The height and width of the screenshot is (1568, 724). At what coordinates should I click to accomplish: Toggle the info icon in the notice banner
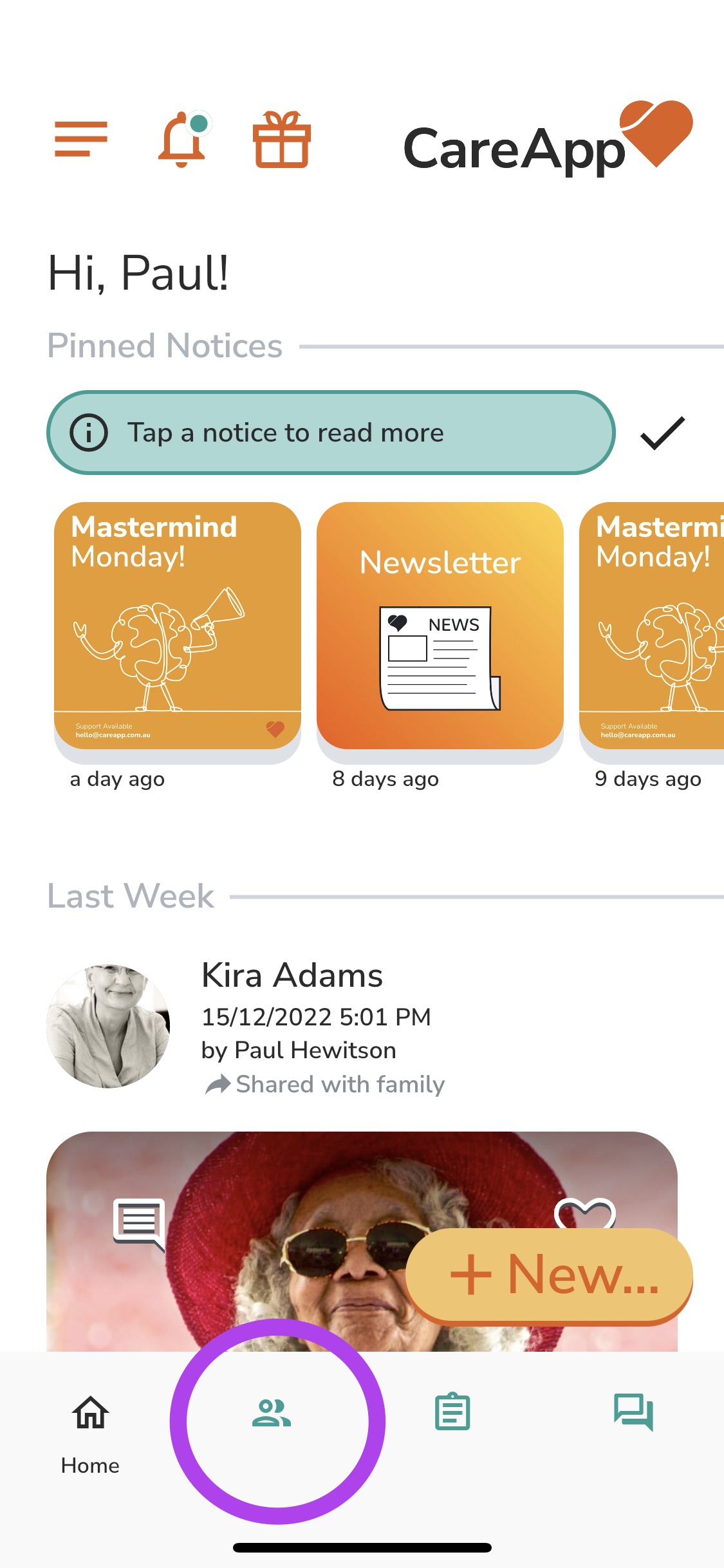(89, 433)
